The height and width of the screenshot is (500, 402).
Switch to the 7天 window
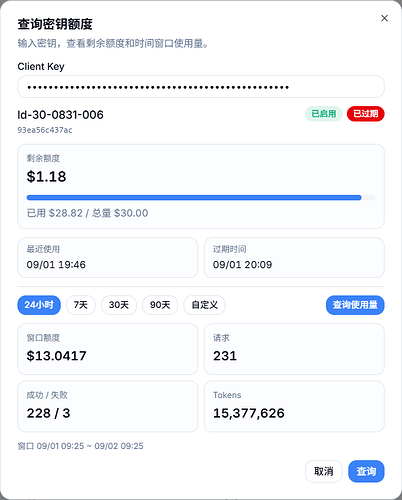pos(81,305)
